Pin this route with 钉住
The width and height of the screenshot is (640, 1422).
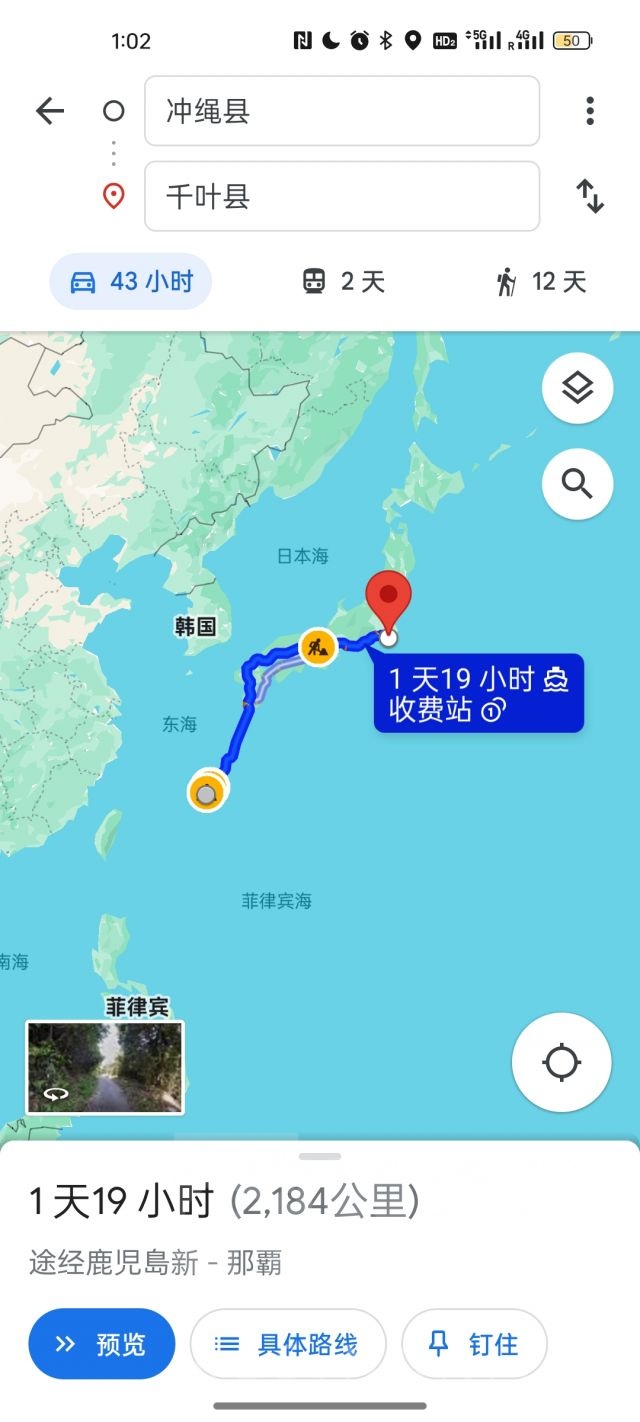click(x=474, y=1344)
